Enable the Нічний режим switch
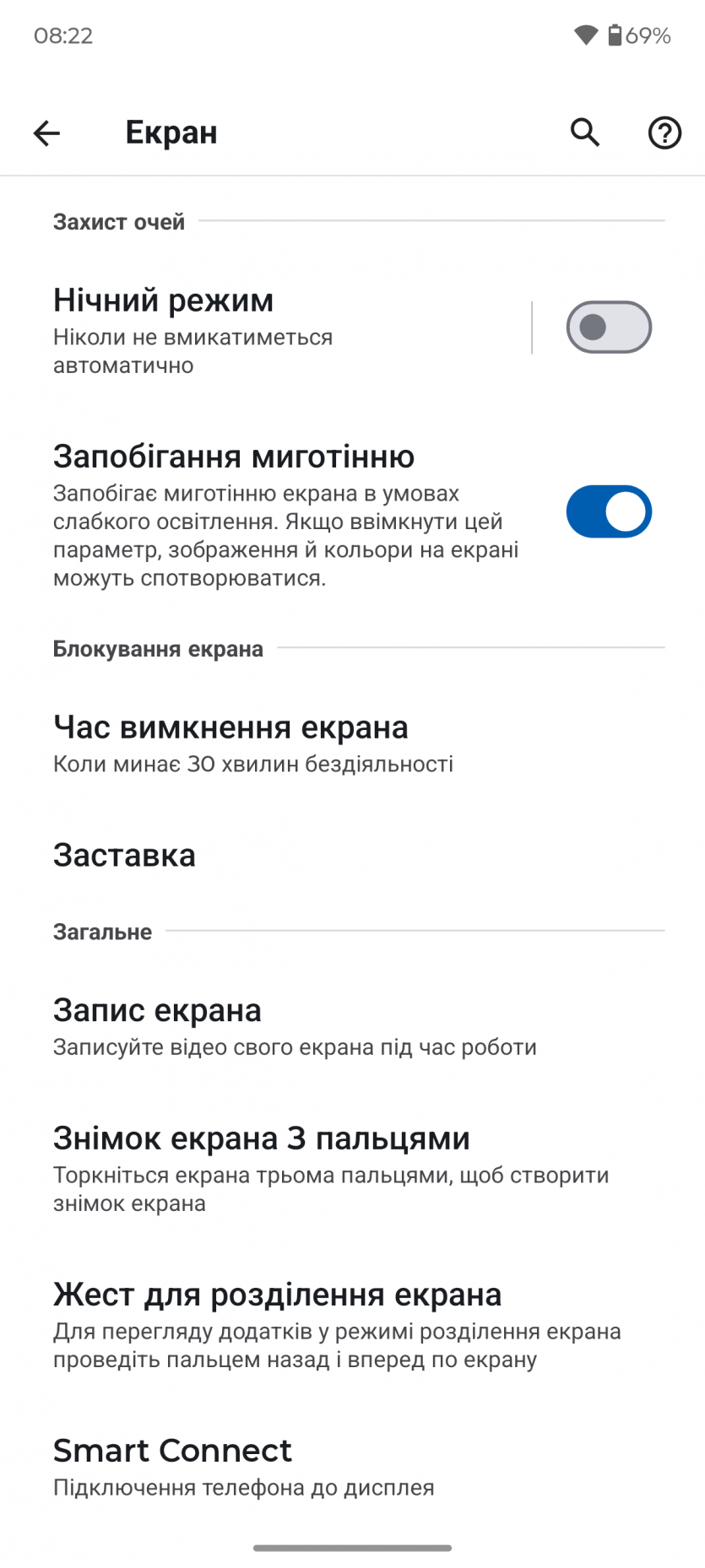Screen dimensions: 705x1568 click(609, 327)
